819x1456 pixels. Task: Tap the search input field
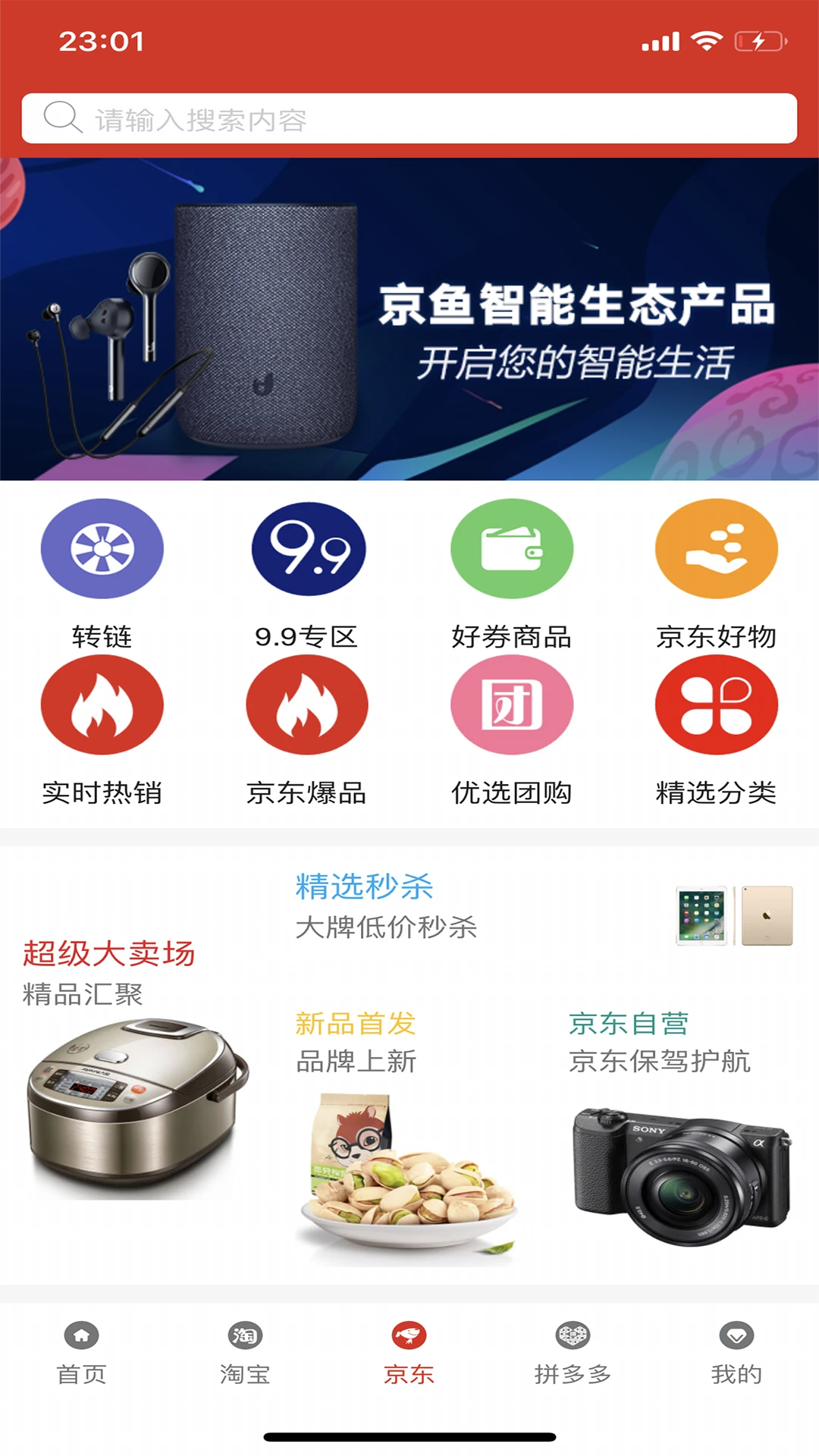pos(409,118)
